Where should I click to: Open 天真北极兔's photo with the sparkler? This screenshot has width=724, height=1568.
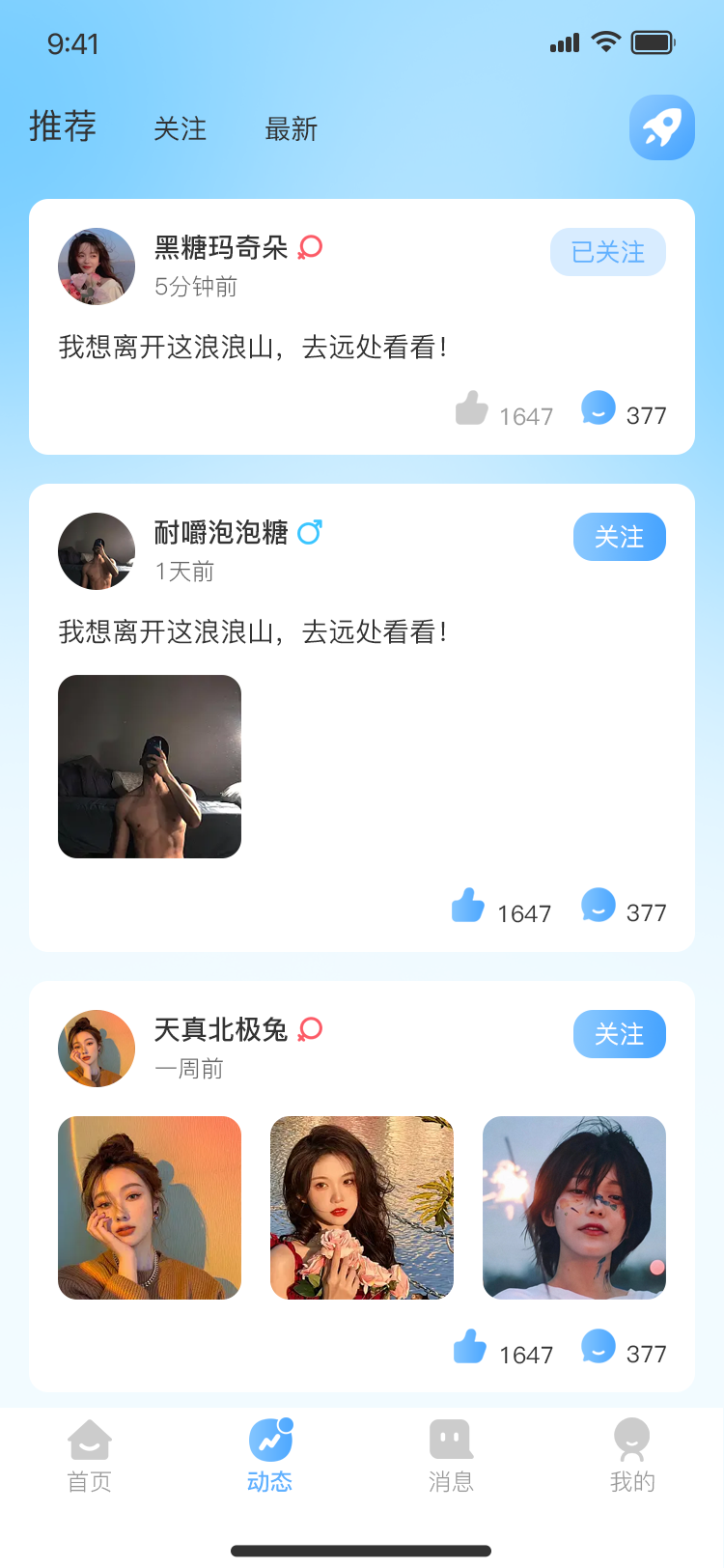coord(574,1208)
